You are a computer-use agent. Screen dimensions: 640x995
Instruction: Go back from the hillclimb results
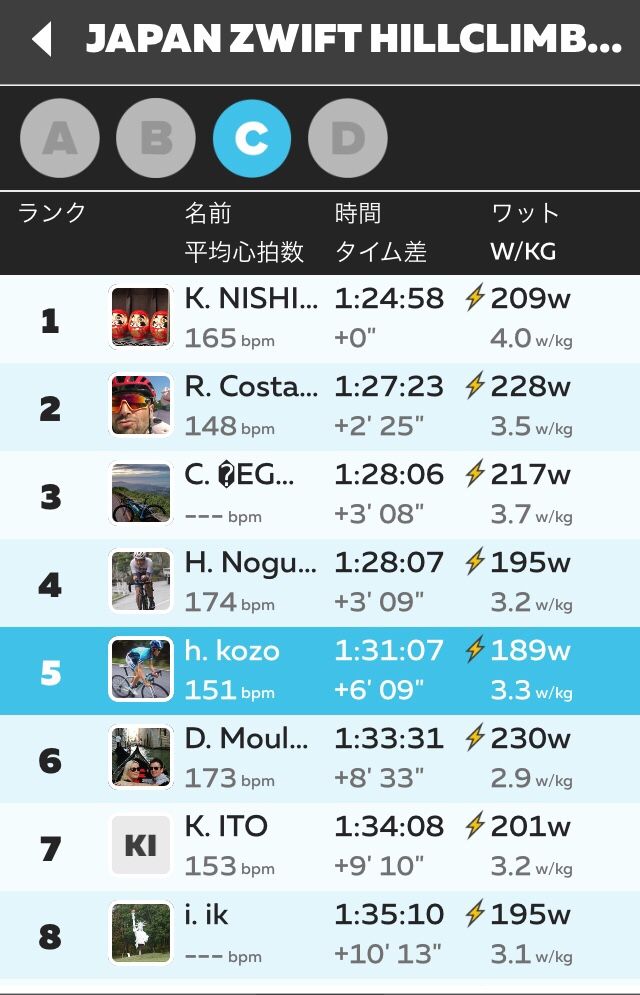(42, 40)
